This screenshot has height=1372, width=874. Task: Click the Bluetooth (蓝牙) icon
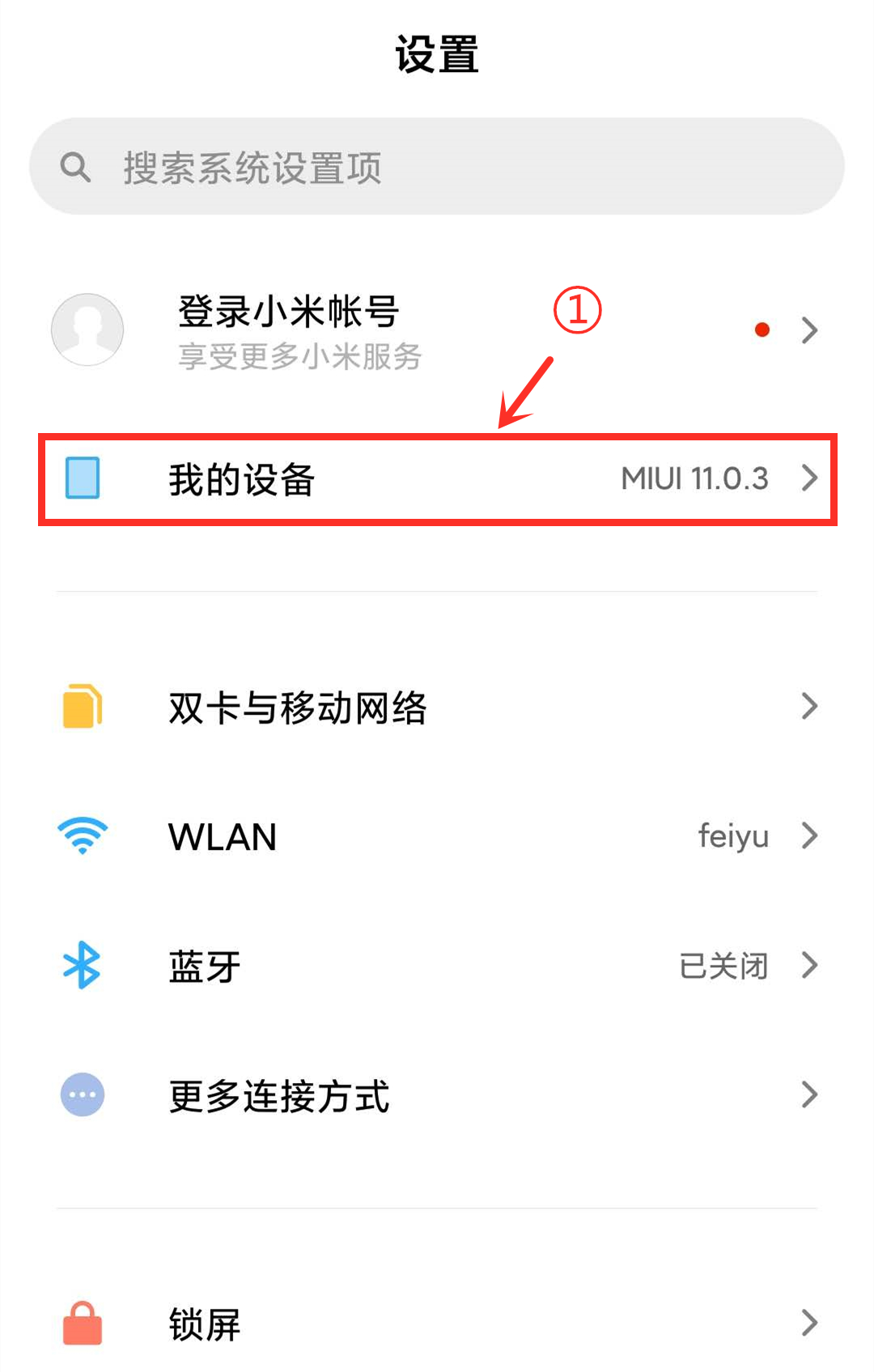(82, 965)
